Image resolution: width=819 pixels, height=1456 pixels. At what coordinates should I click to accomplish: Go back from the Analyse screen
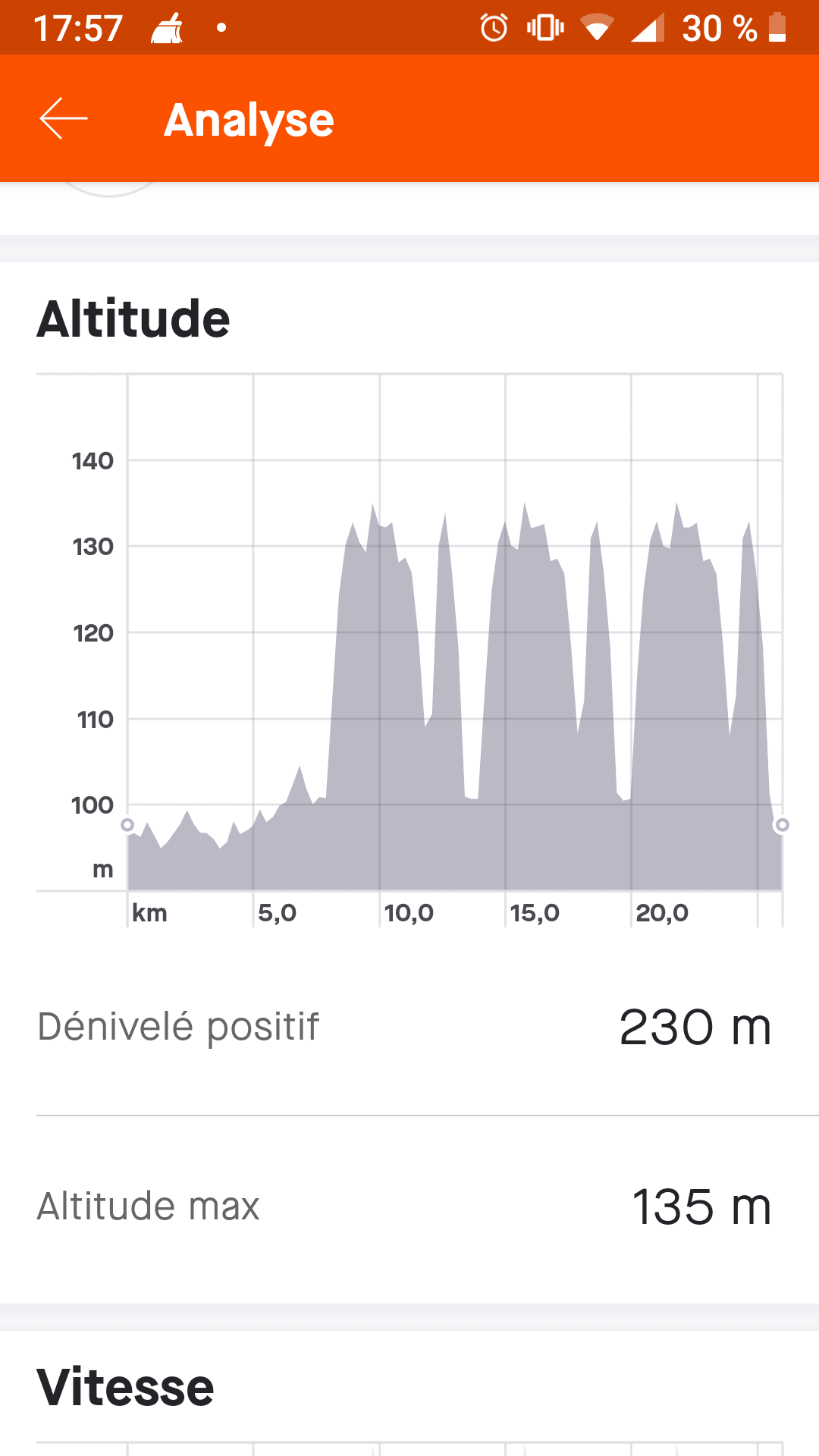coord(64,119)
